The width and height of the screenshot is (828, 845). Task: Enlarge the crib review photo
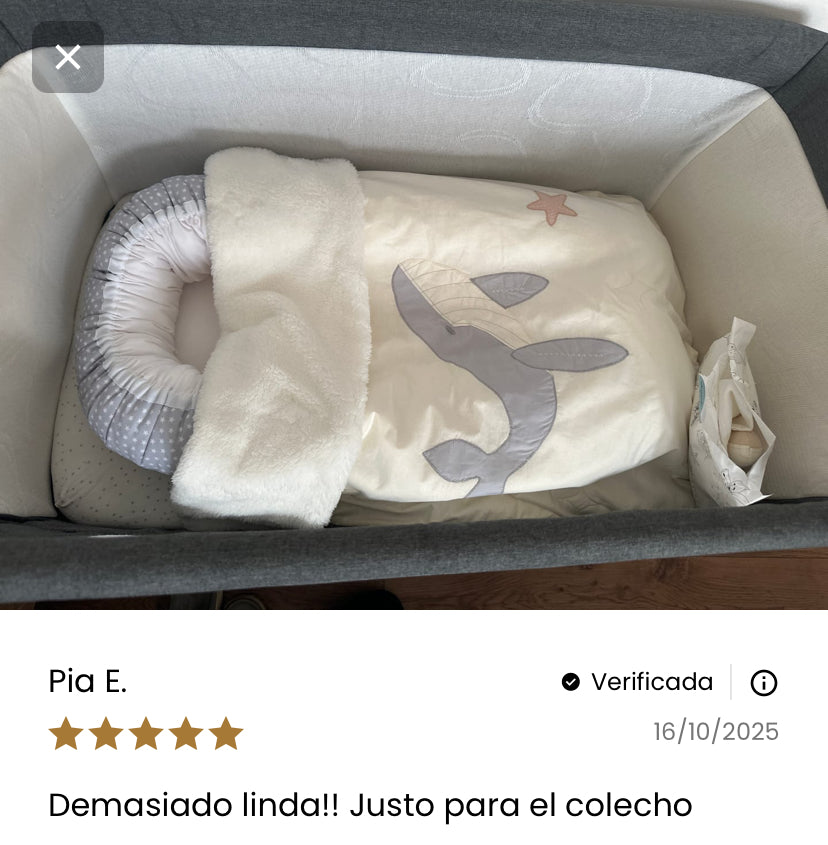click(414, 310)
